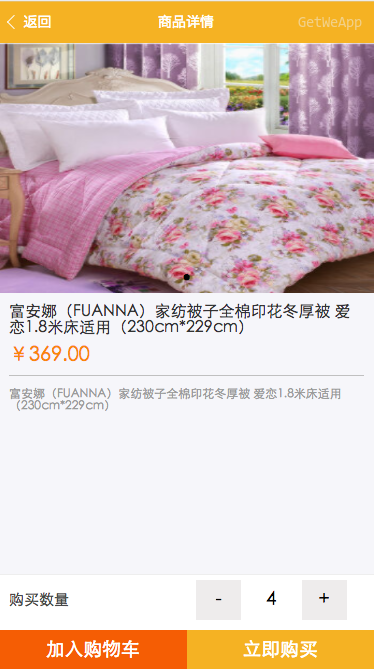This screenshot has width=374, height=669.
Task: Increase purchase quantity with plus button
Action: click(324, 599)
